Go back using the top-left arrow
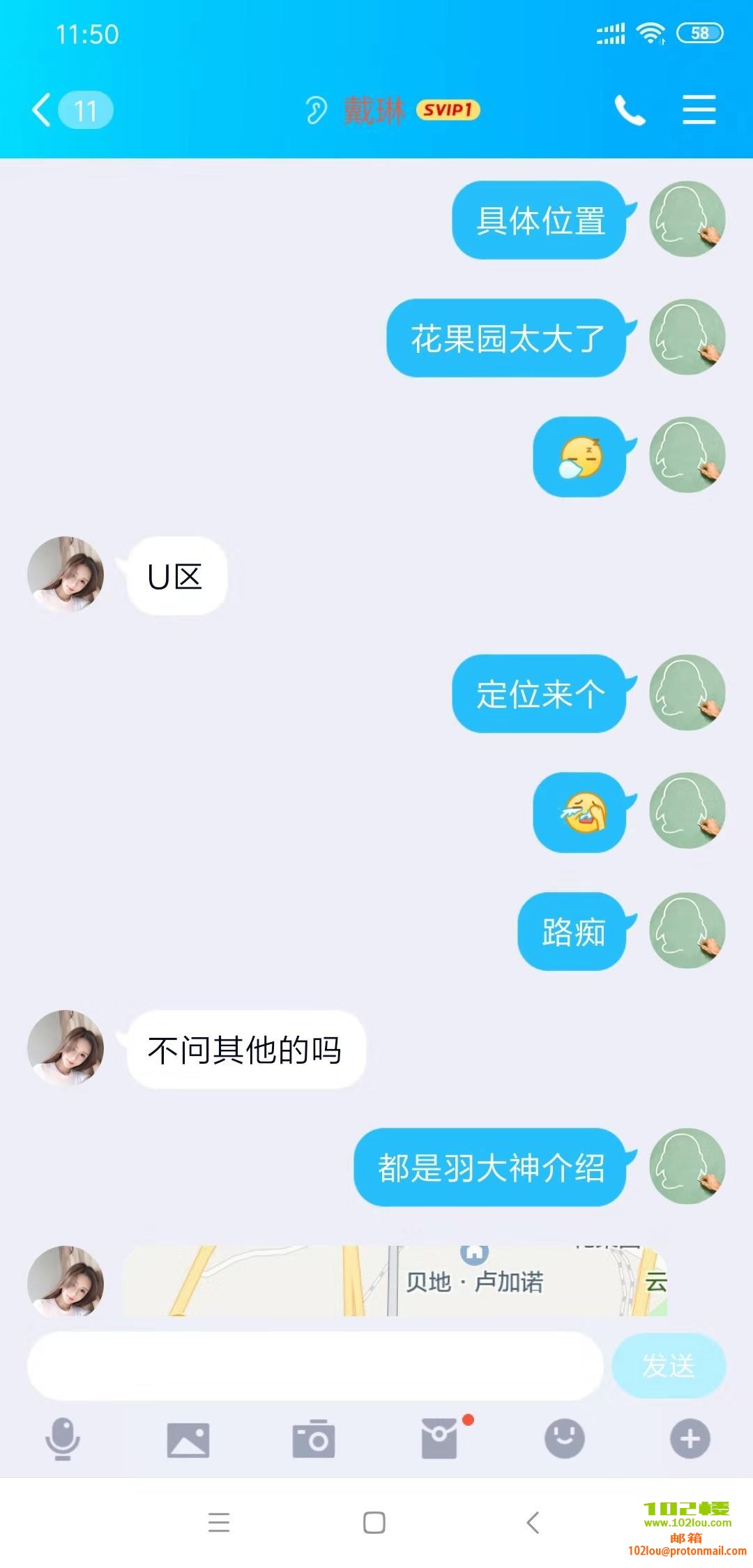 [40, 110]
